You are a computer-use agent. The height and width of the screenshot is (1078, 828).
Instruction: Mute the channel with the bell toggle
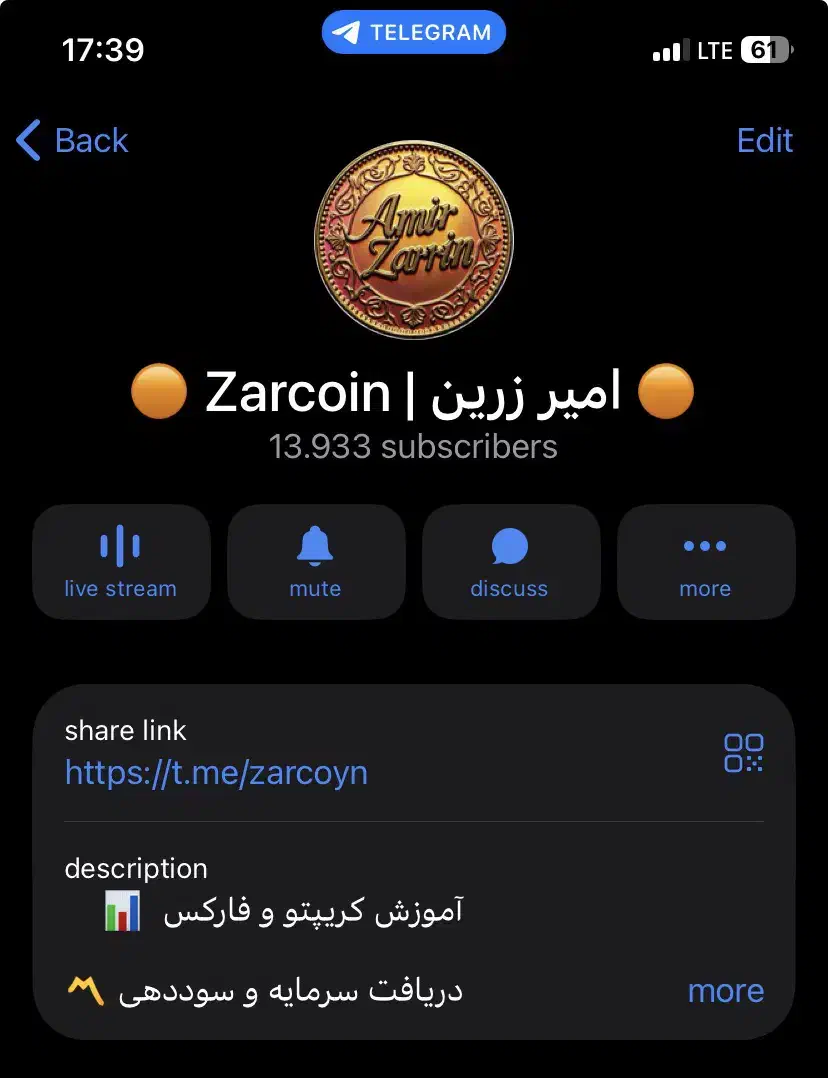tap(316, 560)
